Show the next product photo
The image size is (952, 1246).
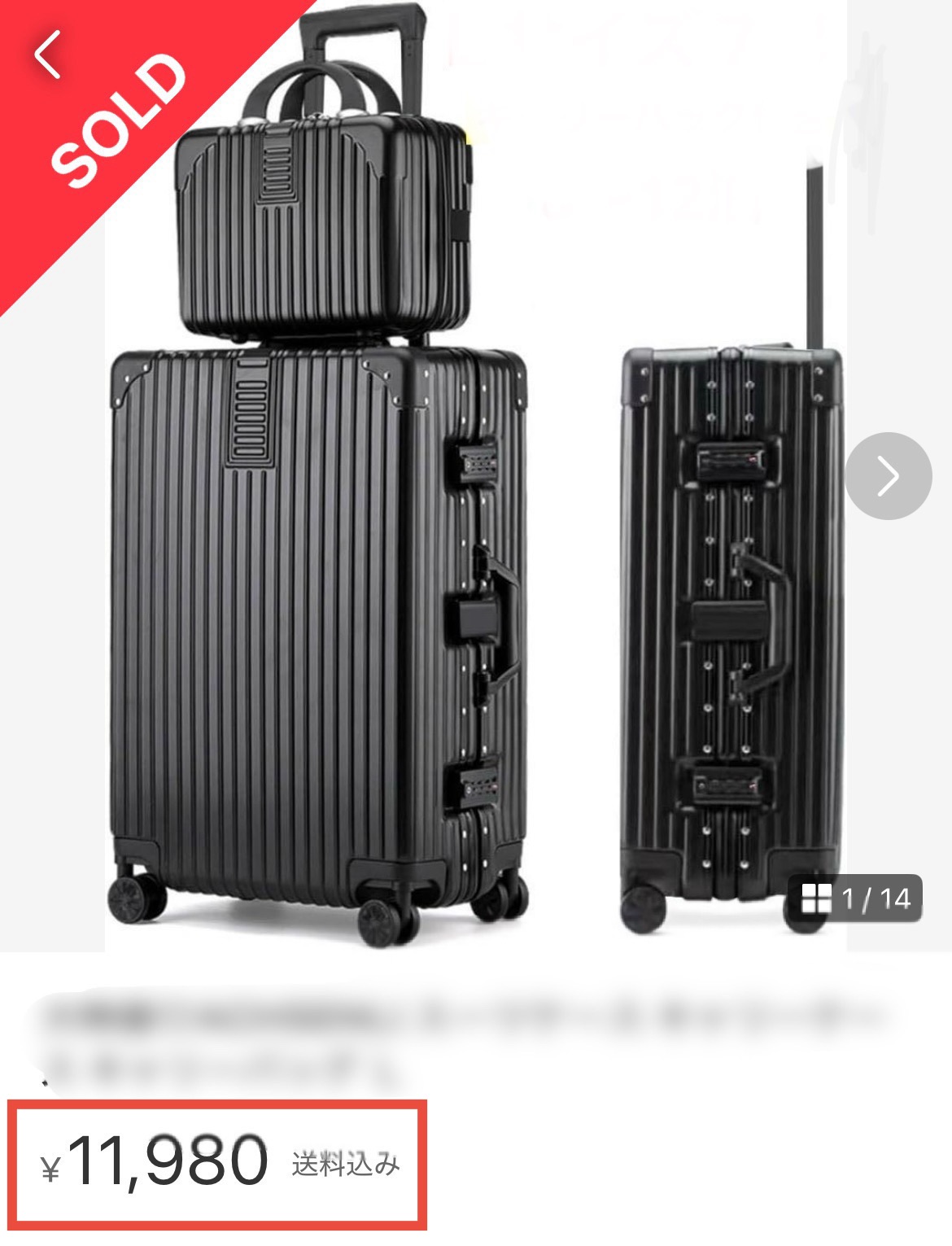888,476
